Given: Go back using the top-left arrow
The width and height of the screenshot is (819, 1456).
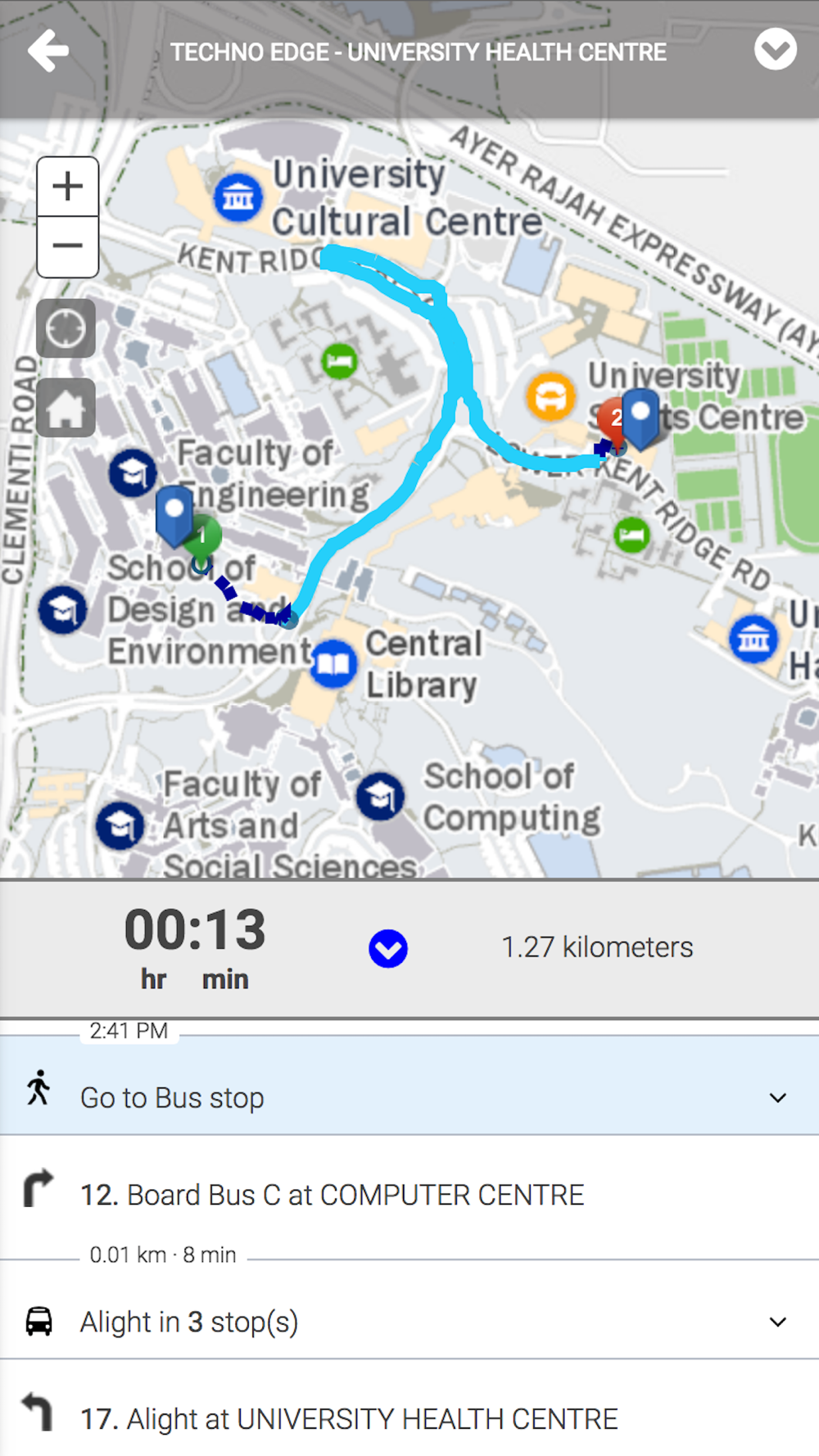Looking at the screenshot, I should (48, 51).
